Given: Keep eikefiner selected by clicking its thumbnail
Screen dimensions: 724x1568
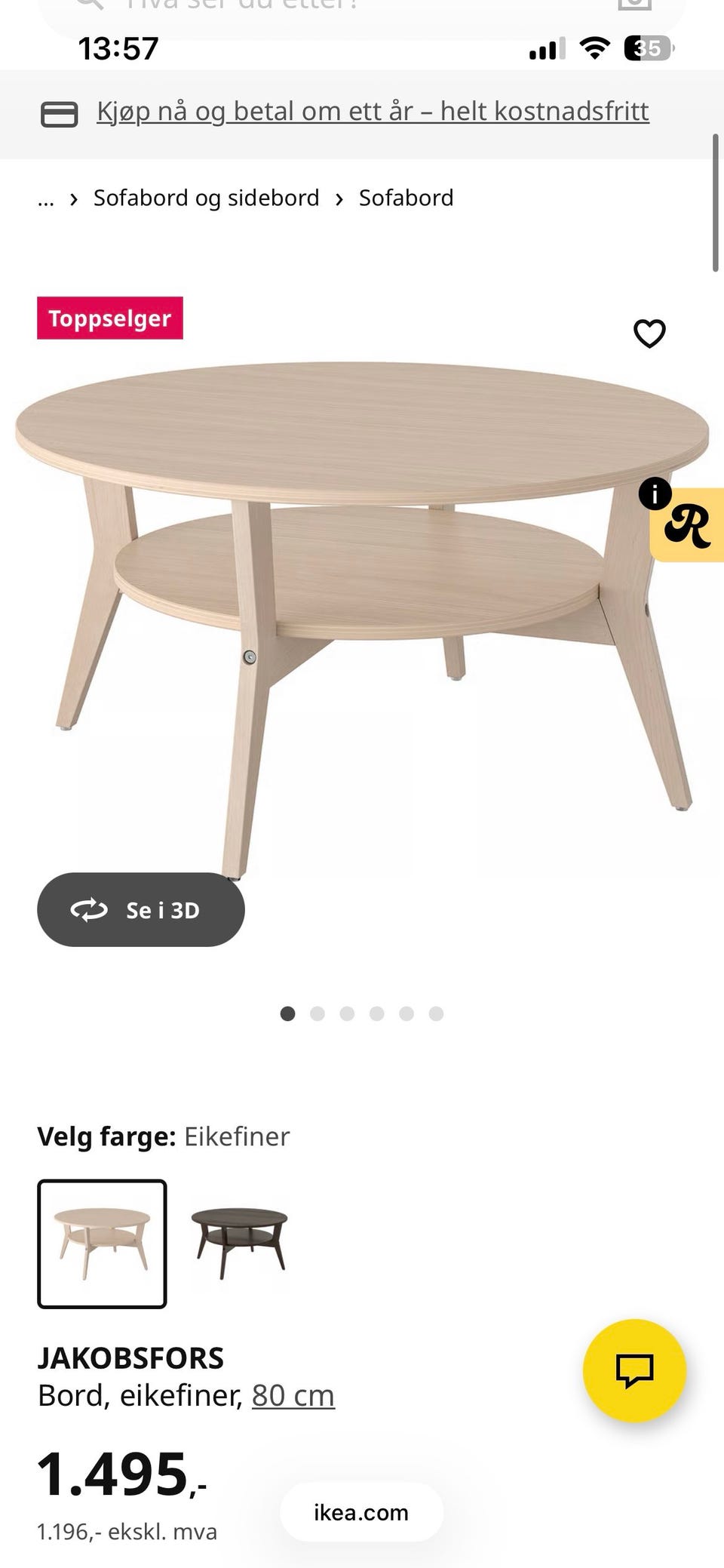Looking at the screenshot, I should 102,1245.
